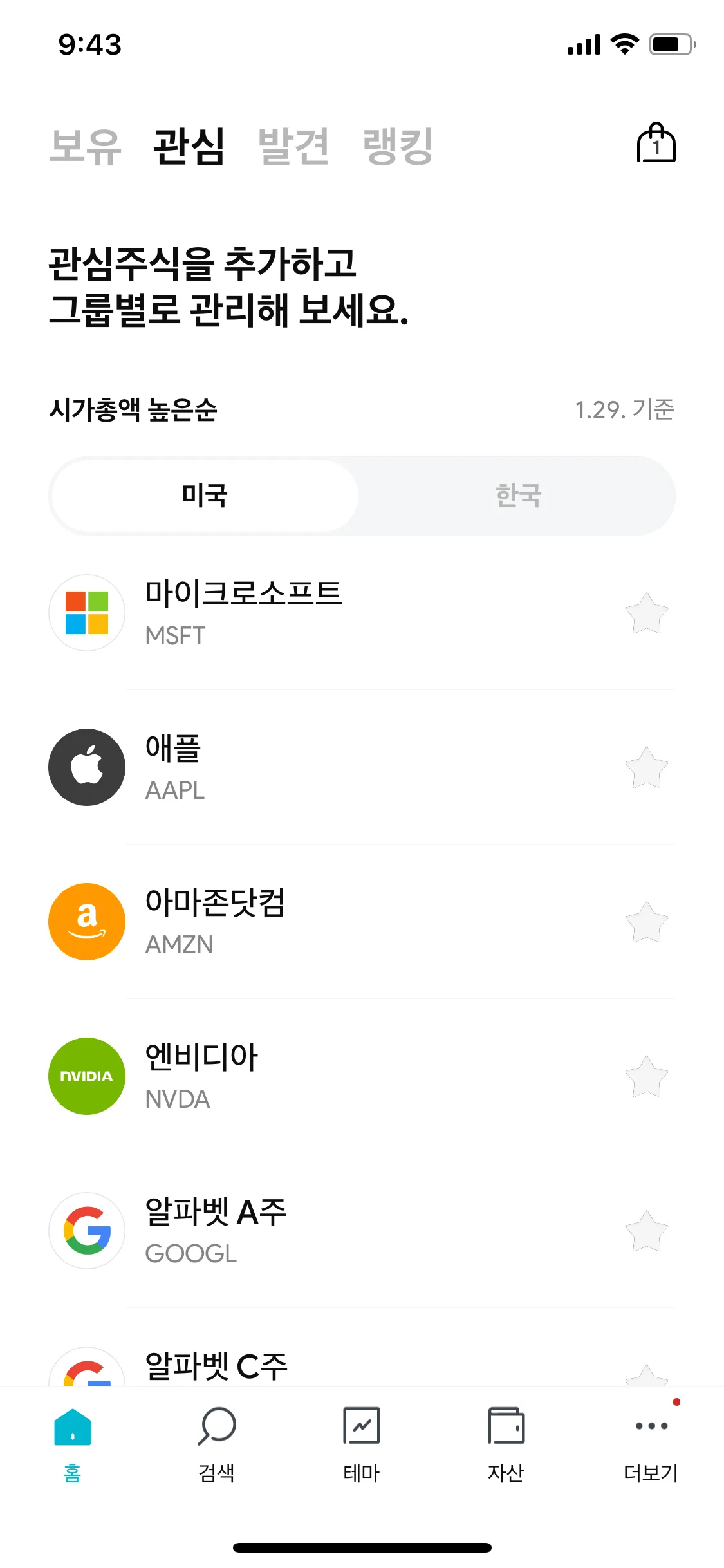Open the shopping bag icon
Viewport: 724px width, 1568px height.
click(656, 144)
